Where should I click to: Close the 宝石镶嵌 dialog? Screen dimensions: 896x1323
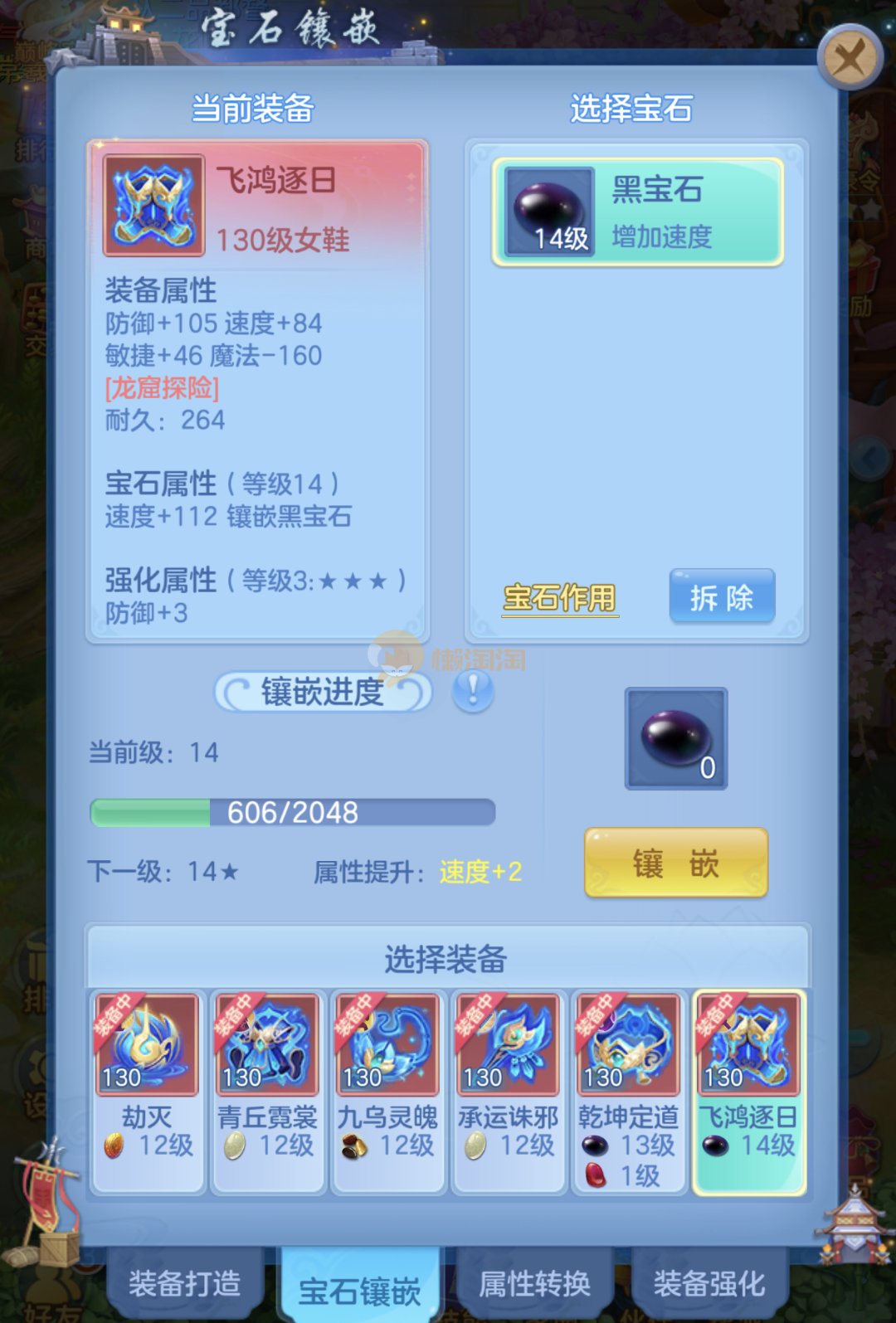pyautogui.click(x=849, y=58)
